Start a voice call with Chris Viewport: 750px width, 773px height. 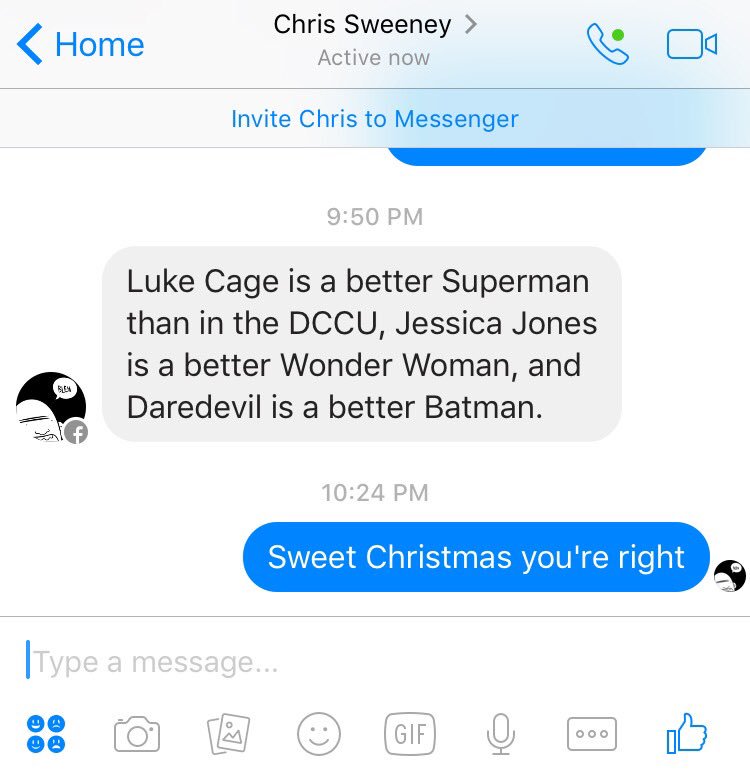coord(607,45)
